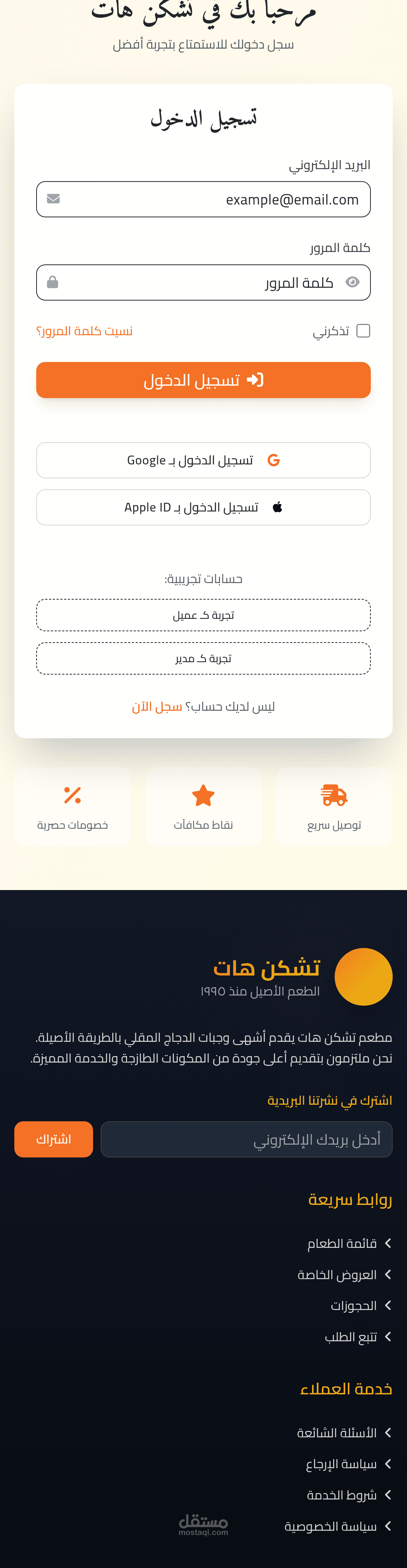This screenshot has height=1568, width=407.
Task: Tap the password field
Action: coord(203,282)
